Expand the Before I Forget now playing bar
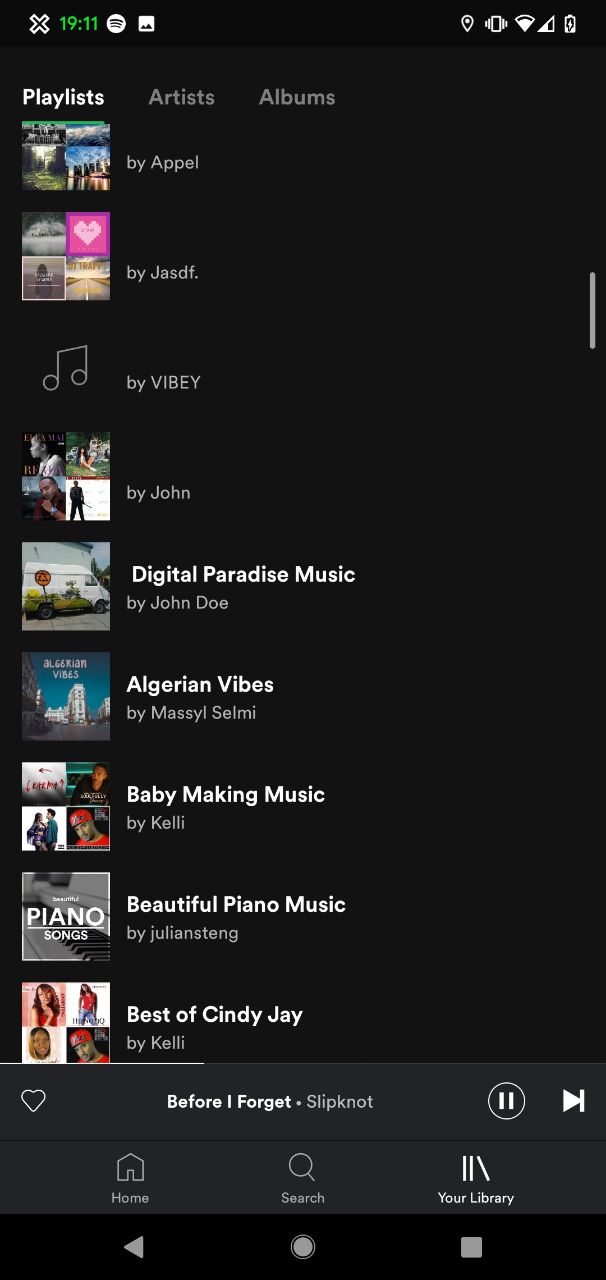606x1280 pixels. pyautogui.click(x=270, y=1101)
